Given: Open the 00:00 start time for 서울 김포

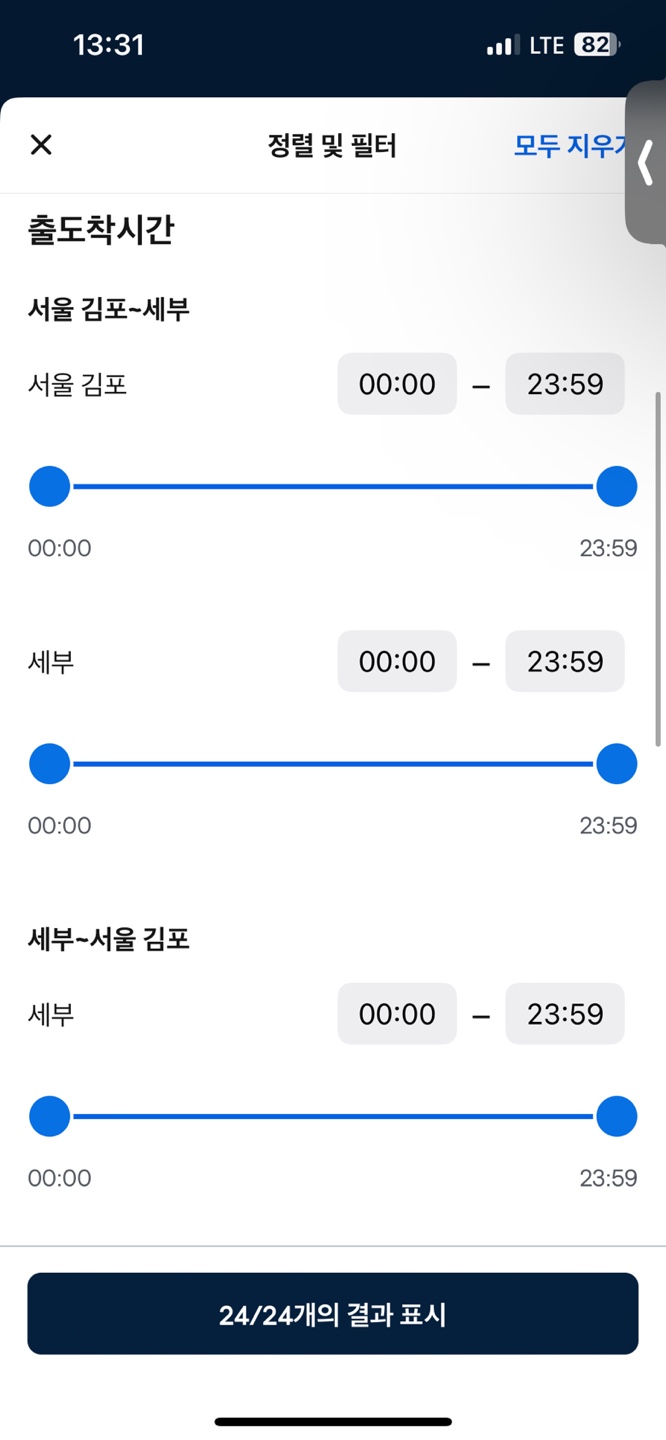Looking at the screenshot, I should [x=397, y=384].
